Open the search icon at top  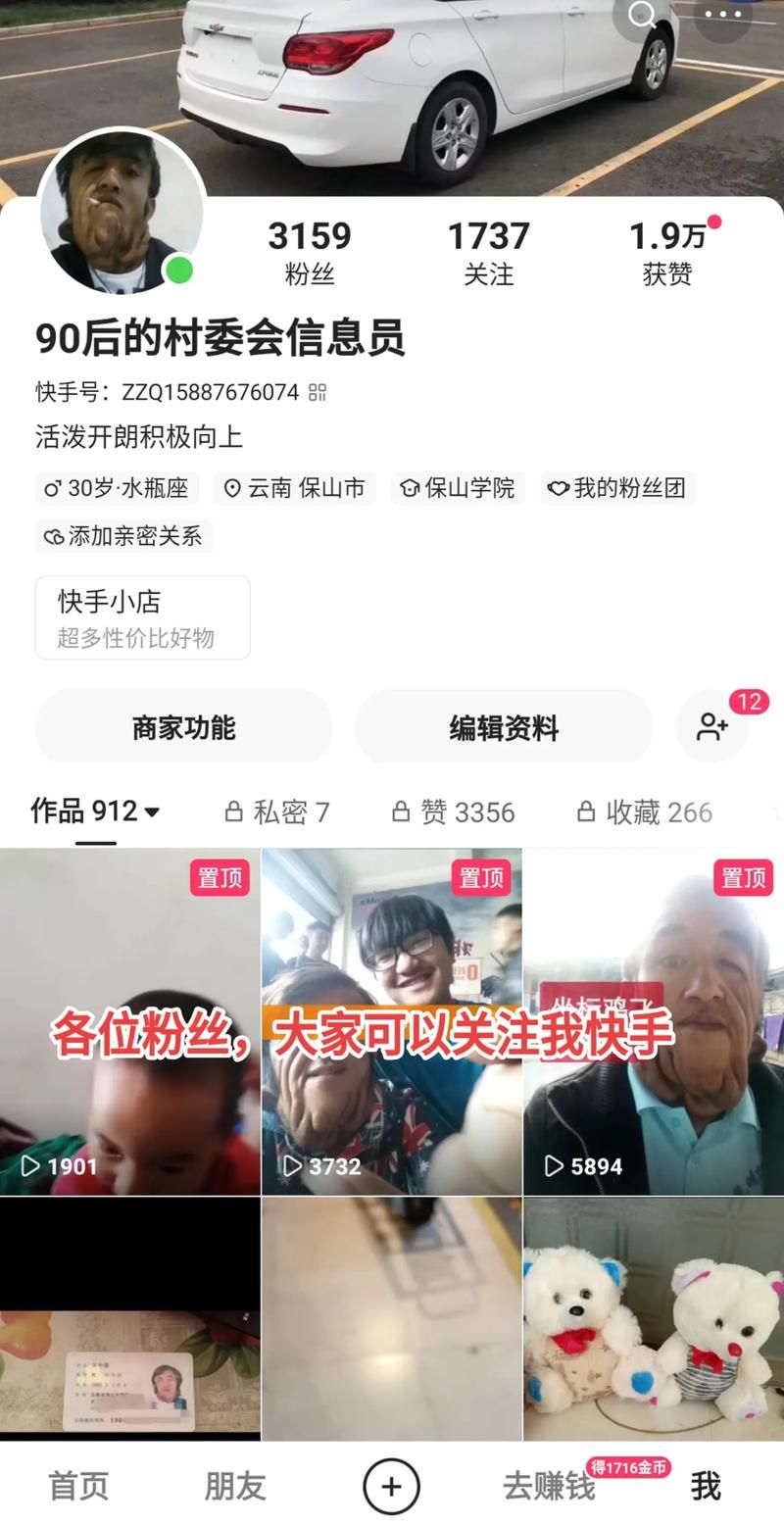coord(643,15)
